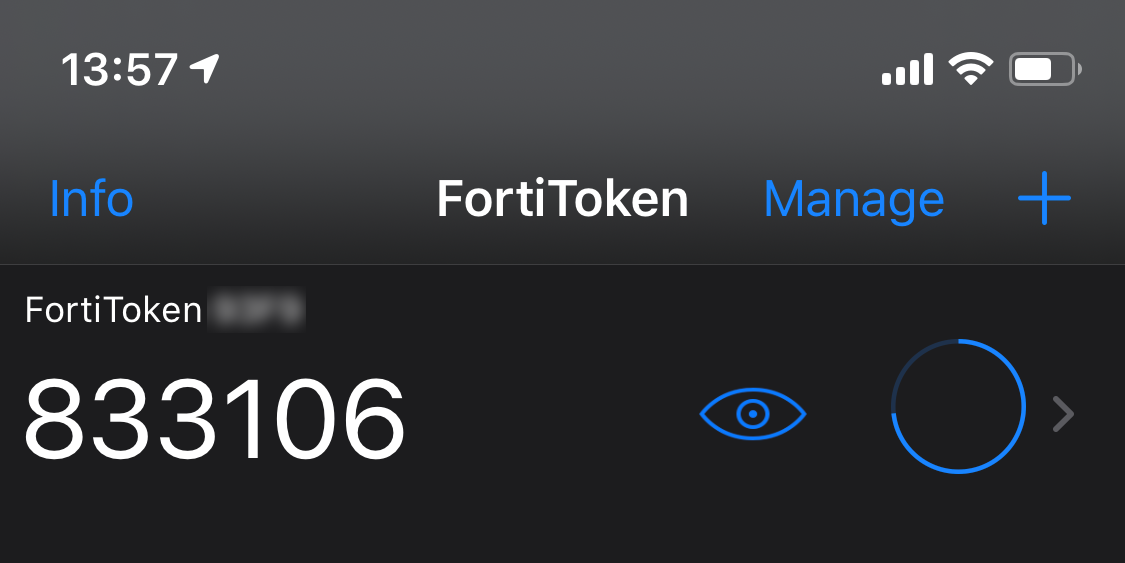Add a new token with plus icon

(1044, 198)
